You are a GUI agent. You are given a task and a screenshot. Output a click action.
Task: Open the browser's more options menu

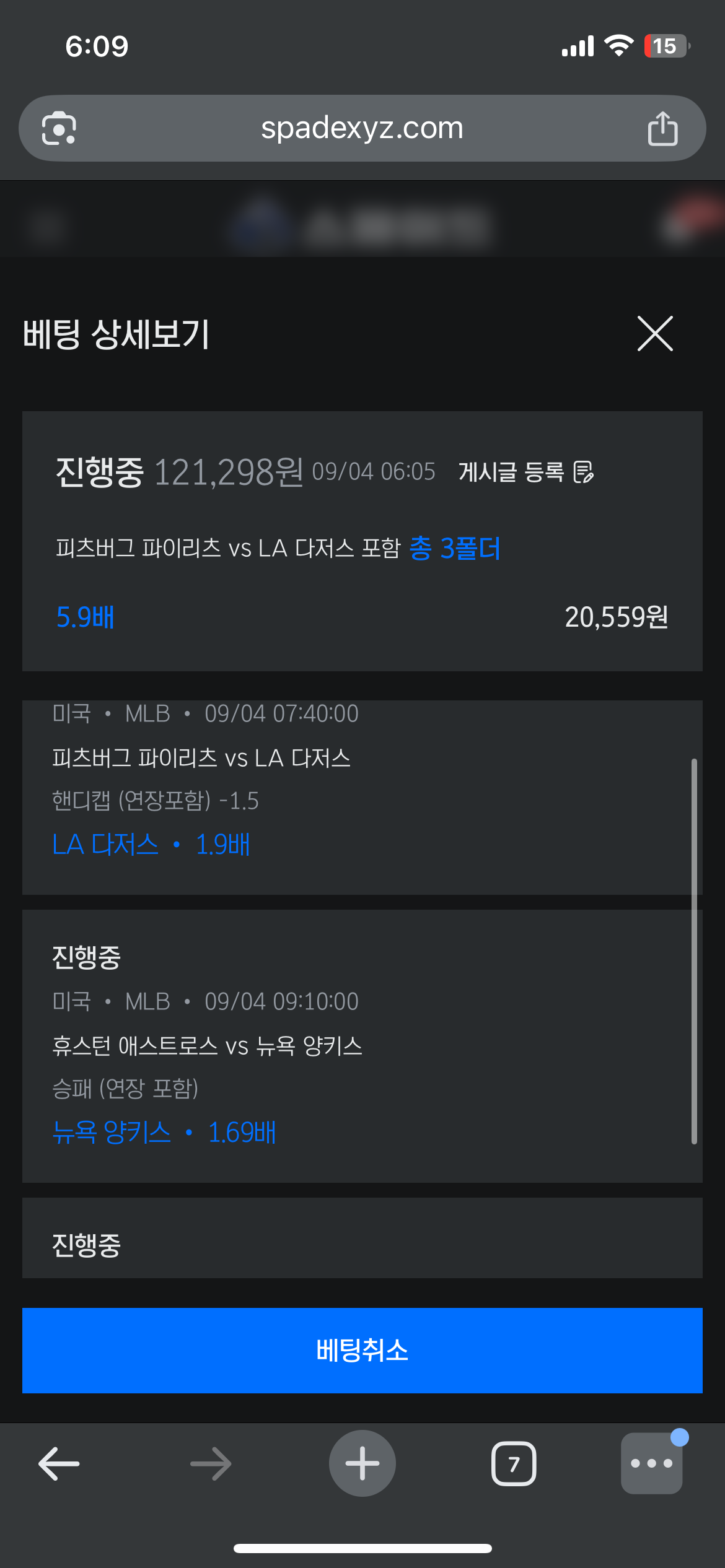coord(651,1463)
